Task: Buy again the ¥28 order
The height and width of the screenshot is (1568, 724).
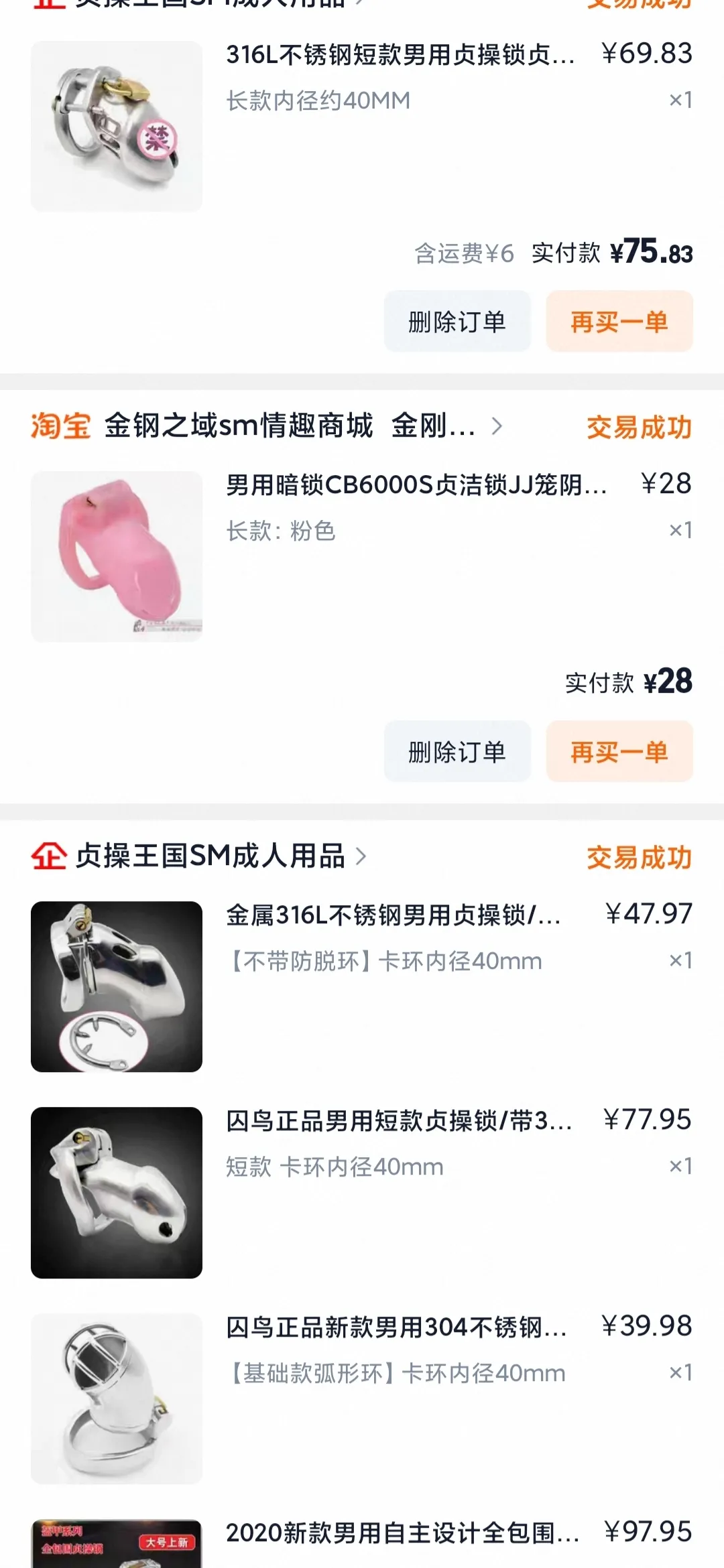Action: coord(619,752)
